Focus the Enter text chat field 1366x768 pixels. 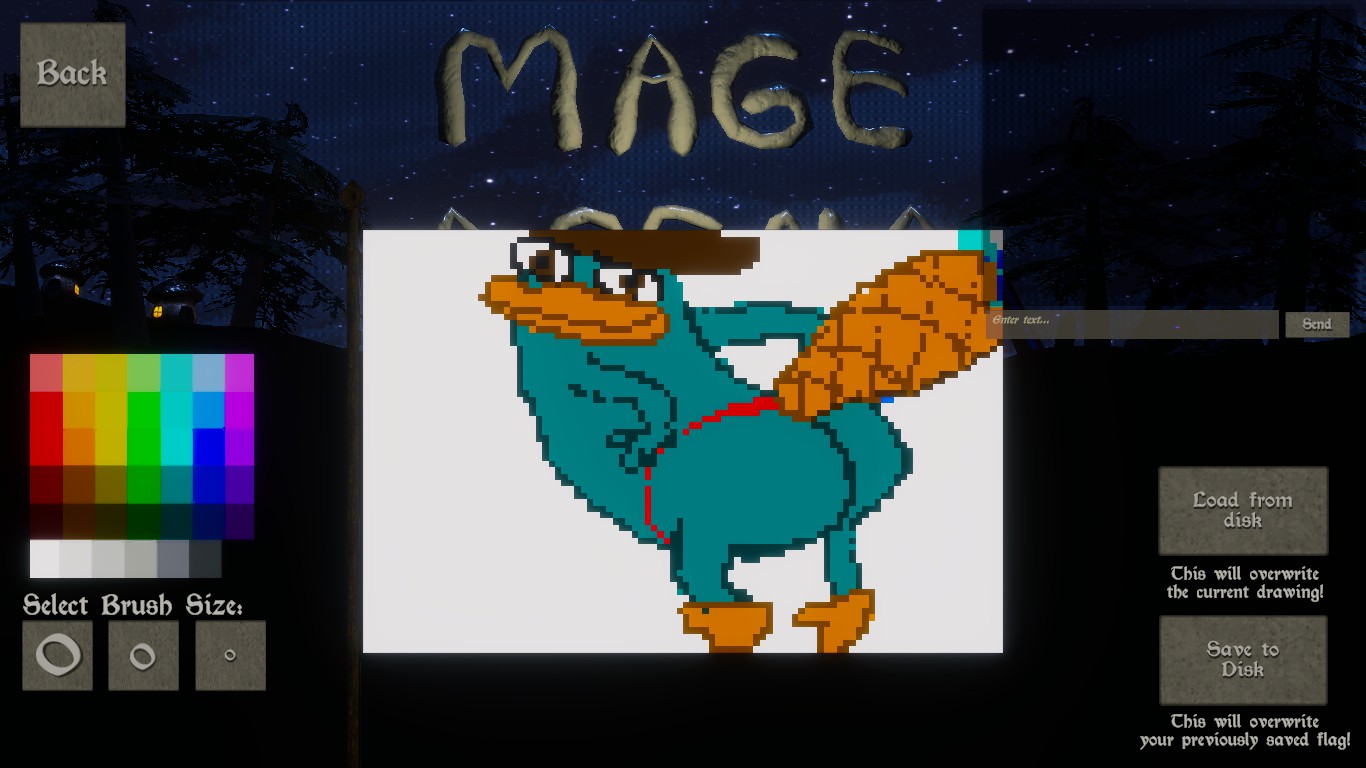pos(1132,324)
